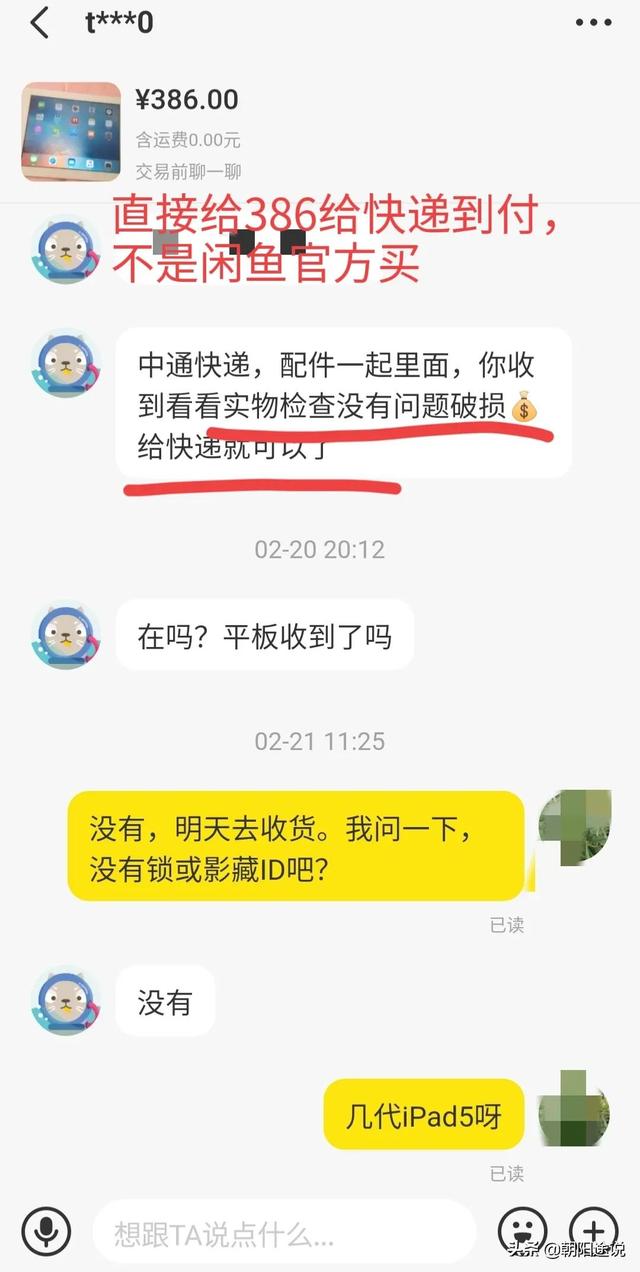Go back from the chat with t***0

(x=40, y=23)
